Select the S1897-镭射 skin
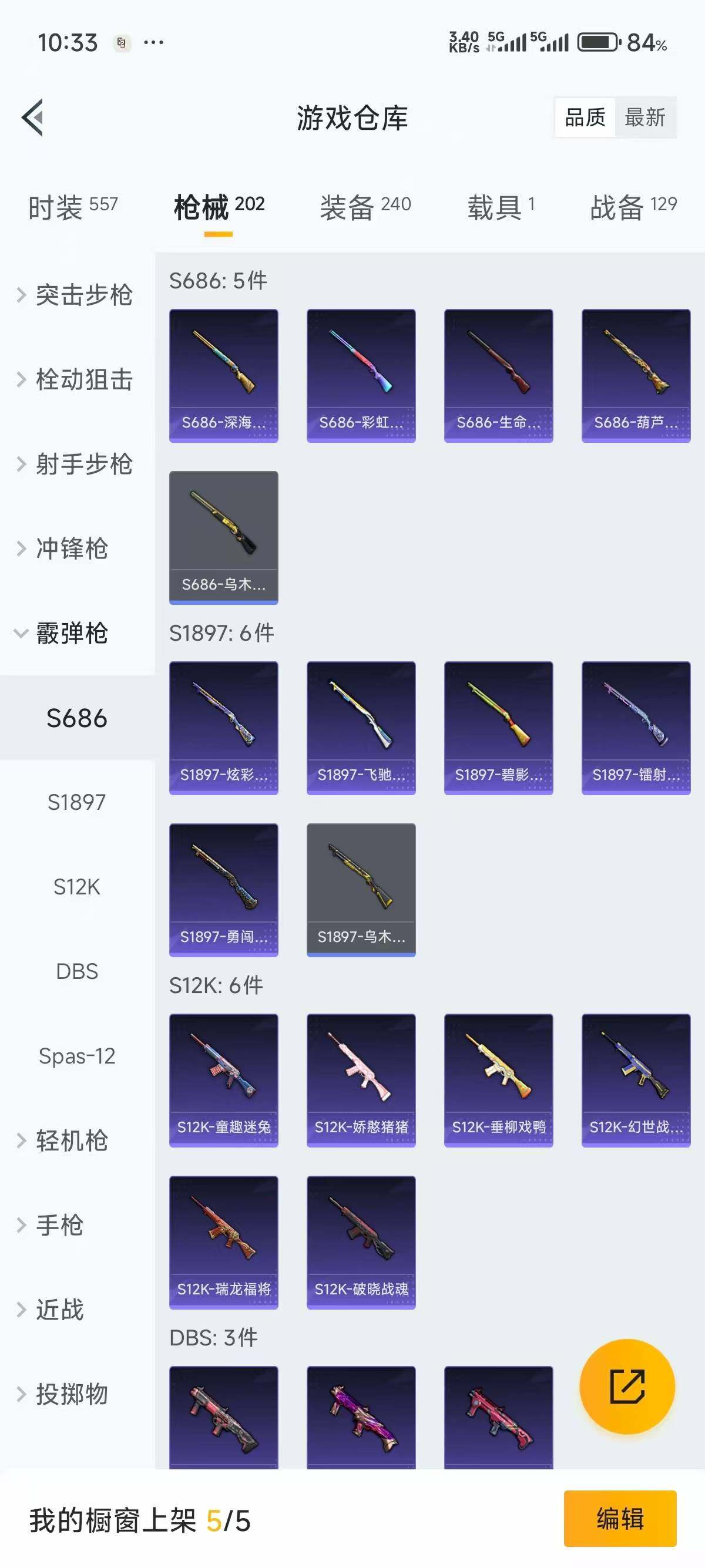Image resolution: width=705 pixels, height=1568 pixels. tap(636, 728)
